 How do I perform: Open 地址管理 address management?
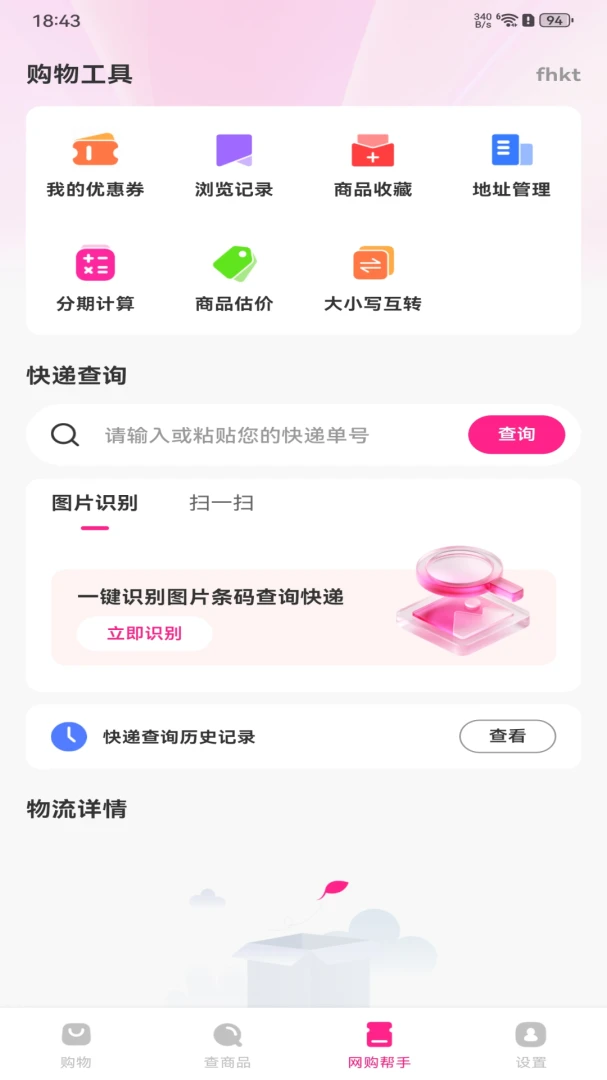(x=511, y=165)
